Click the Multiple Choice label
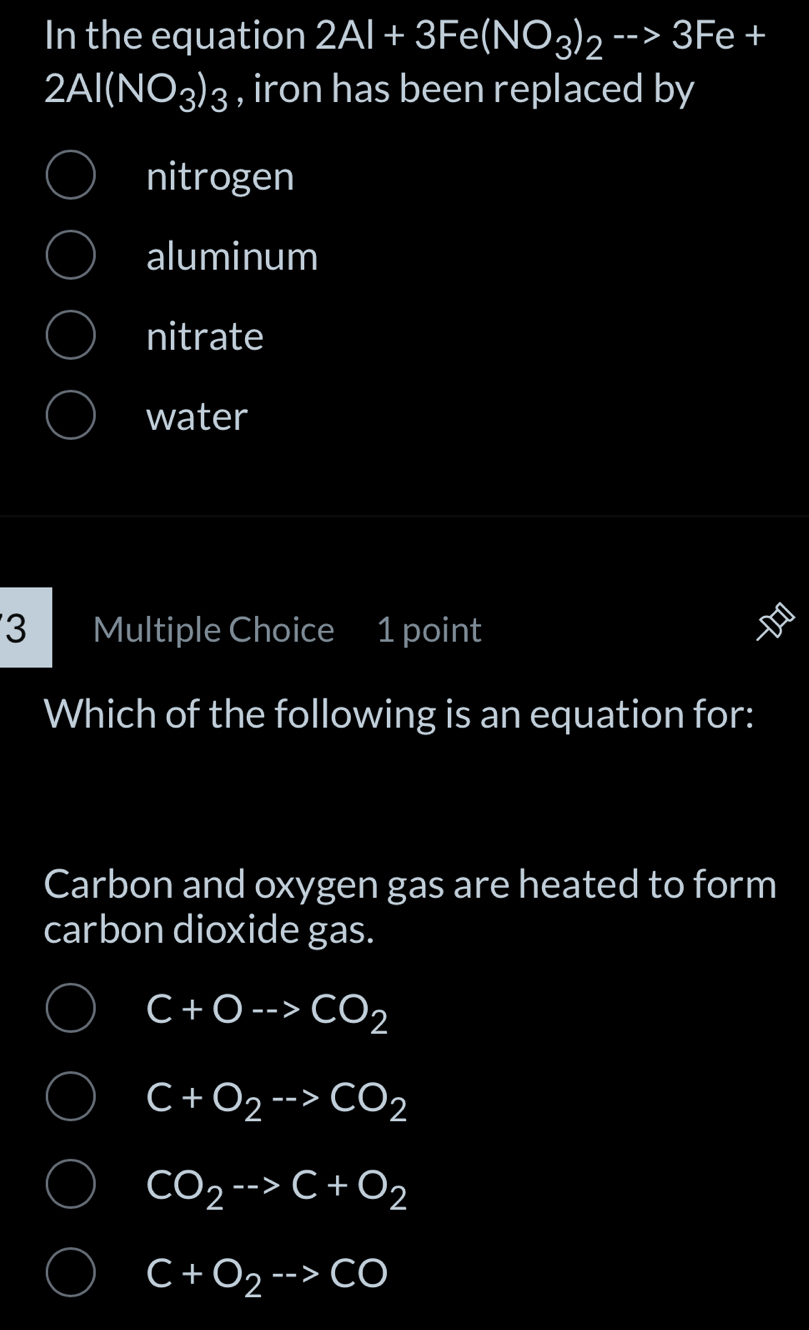Screen dimensions: 809x1330 (x=213, y=629)
